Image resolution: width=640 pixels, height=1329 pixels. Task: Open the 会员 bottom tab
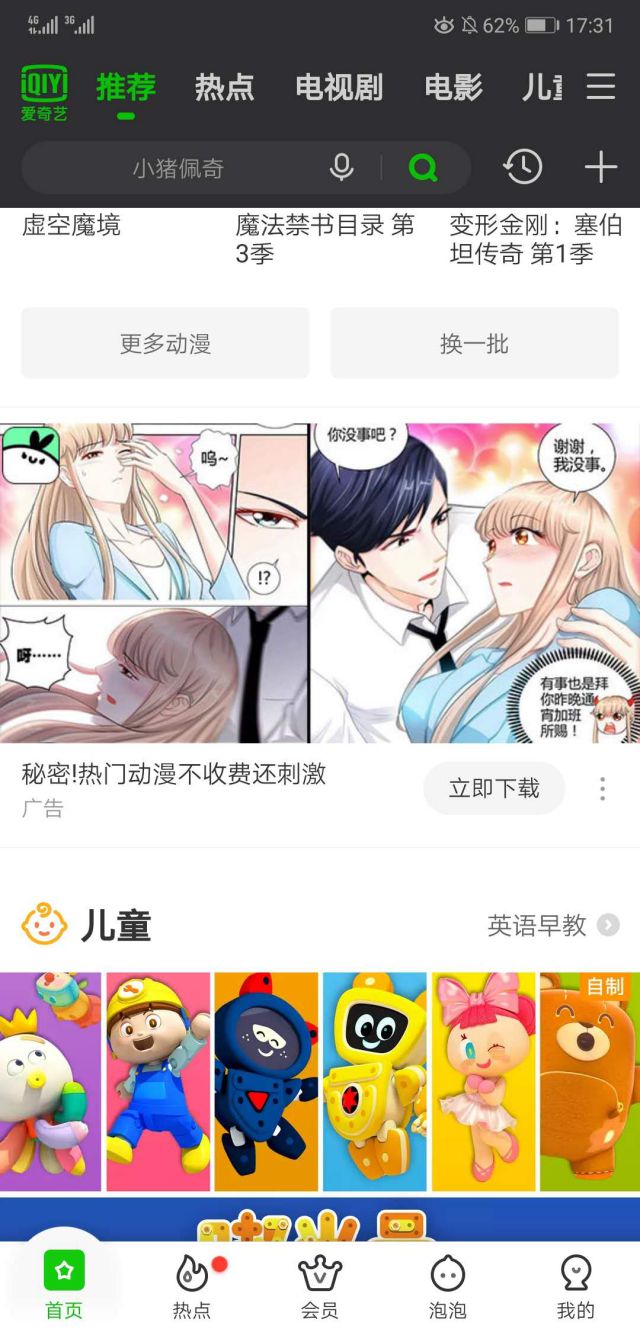click(320, 1285)
